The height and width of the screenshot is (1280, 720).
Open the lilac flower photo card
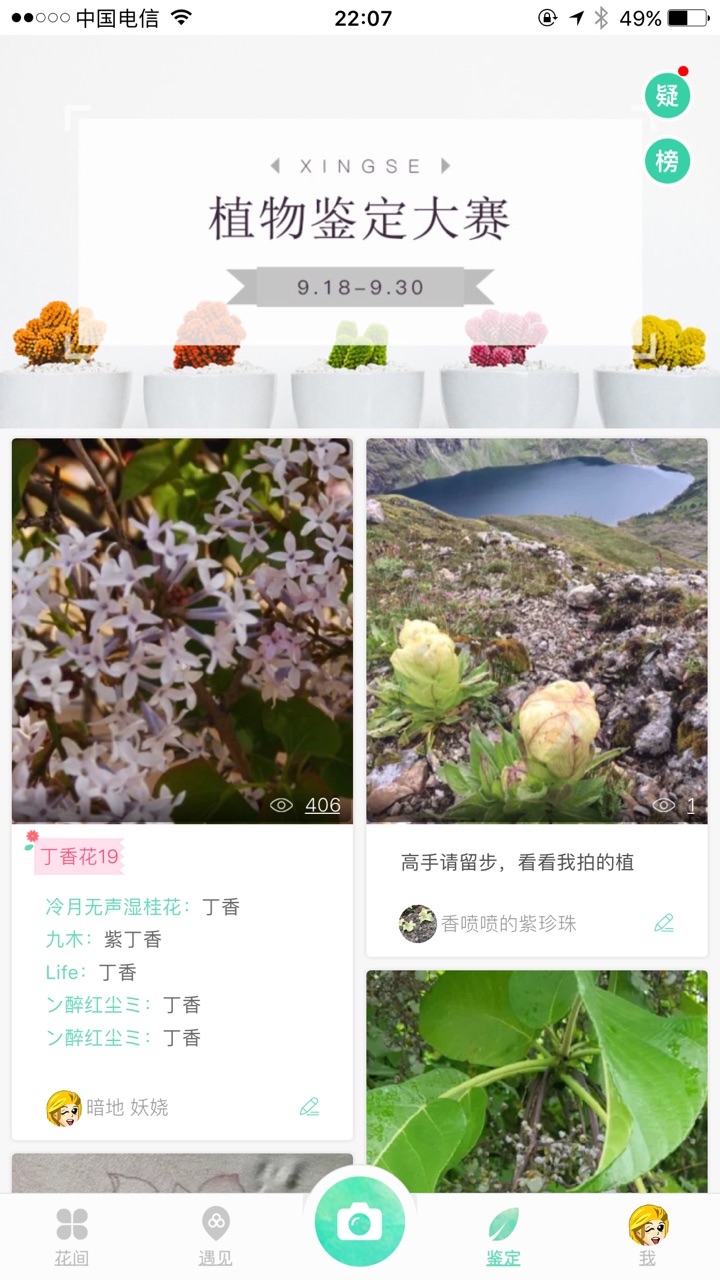coord(182,630)
